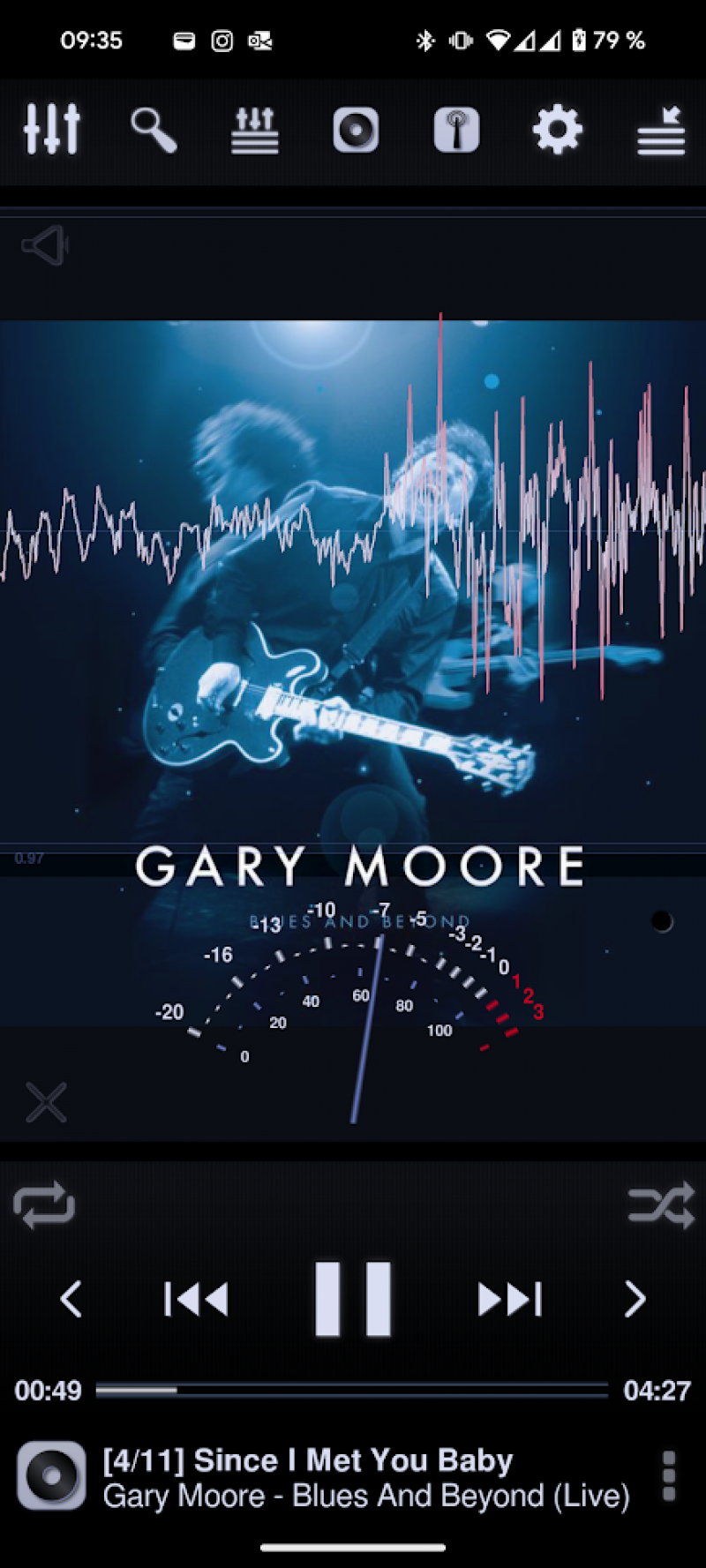This screenshot has width=706, height=1568.
Task: Open the music library speaker icon
Action: (356, 131)
